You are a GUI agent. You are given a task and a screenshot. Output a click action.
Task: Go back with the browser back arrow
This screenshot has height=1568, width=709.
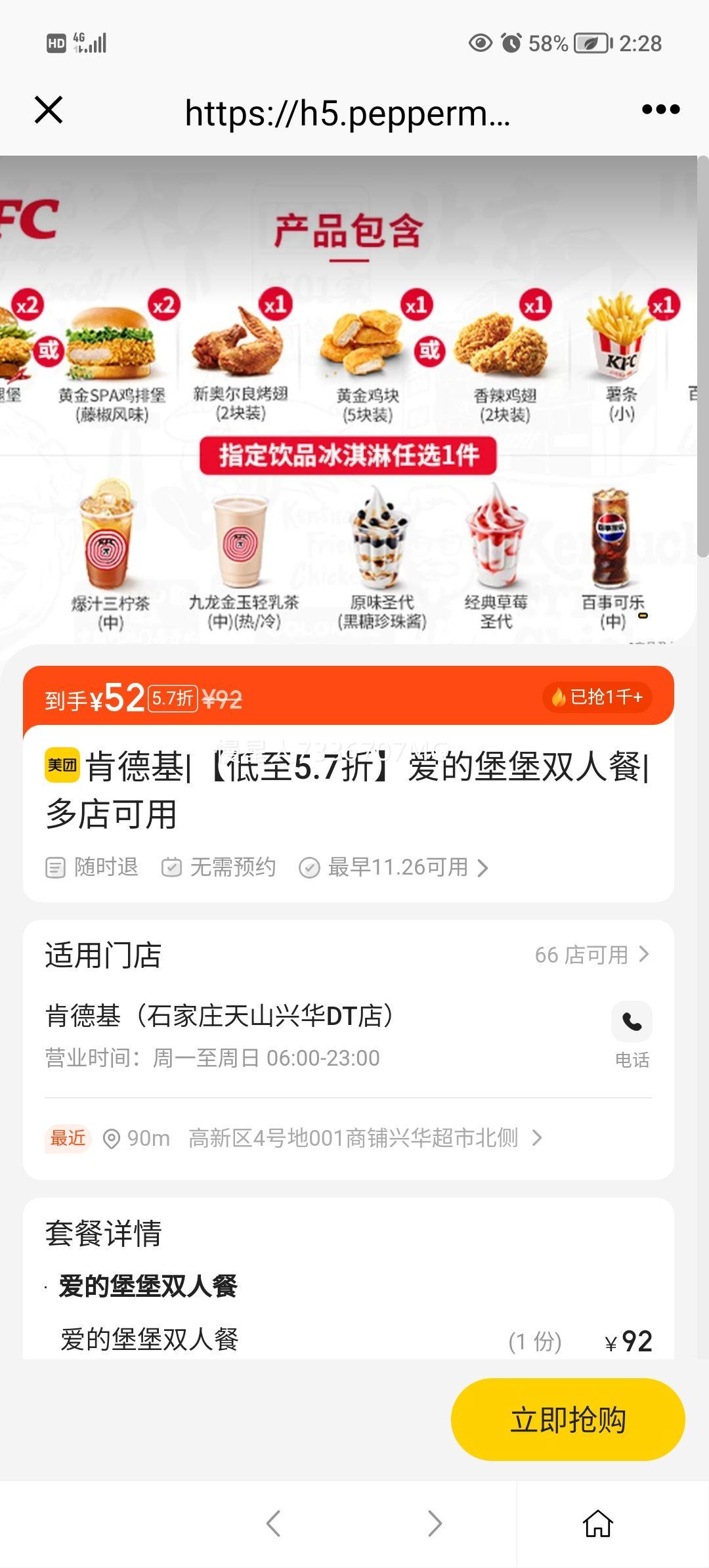tap(273, 1523)
